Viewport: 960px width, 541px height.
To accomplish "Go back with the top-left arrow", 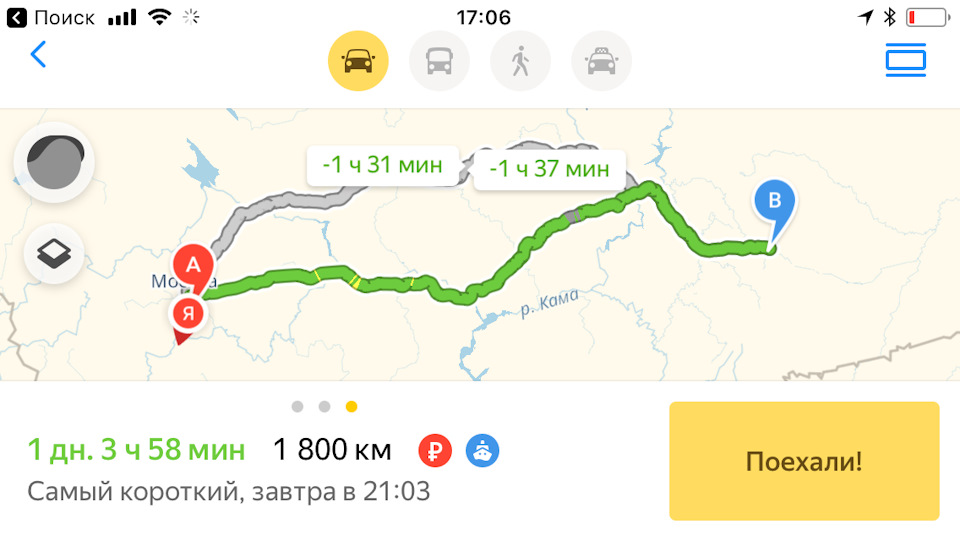I will click(x=39, y=55).
